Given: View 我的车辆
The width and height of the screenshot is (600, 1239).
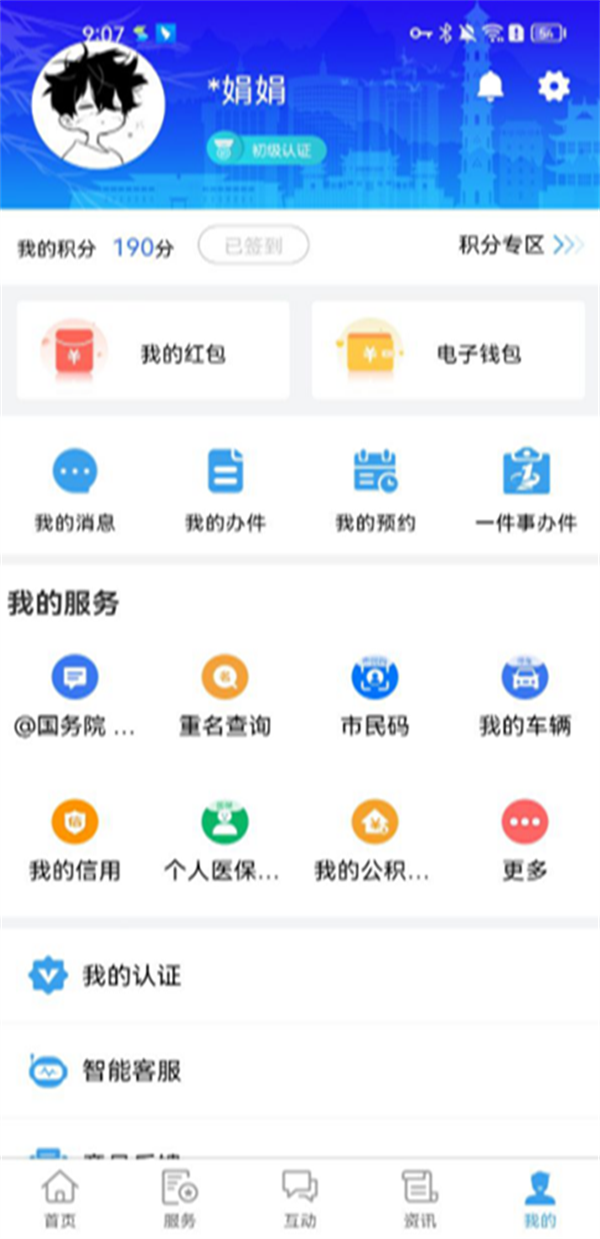Looking at the screenshot, I should point(525,695).
